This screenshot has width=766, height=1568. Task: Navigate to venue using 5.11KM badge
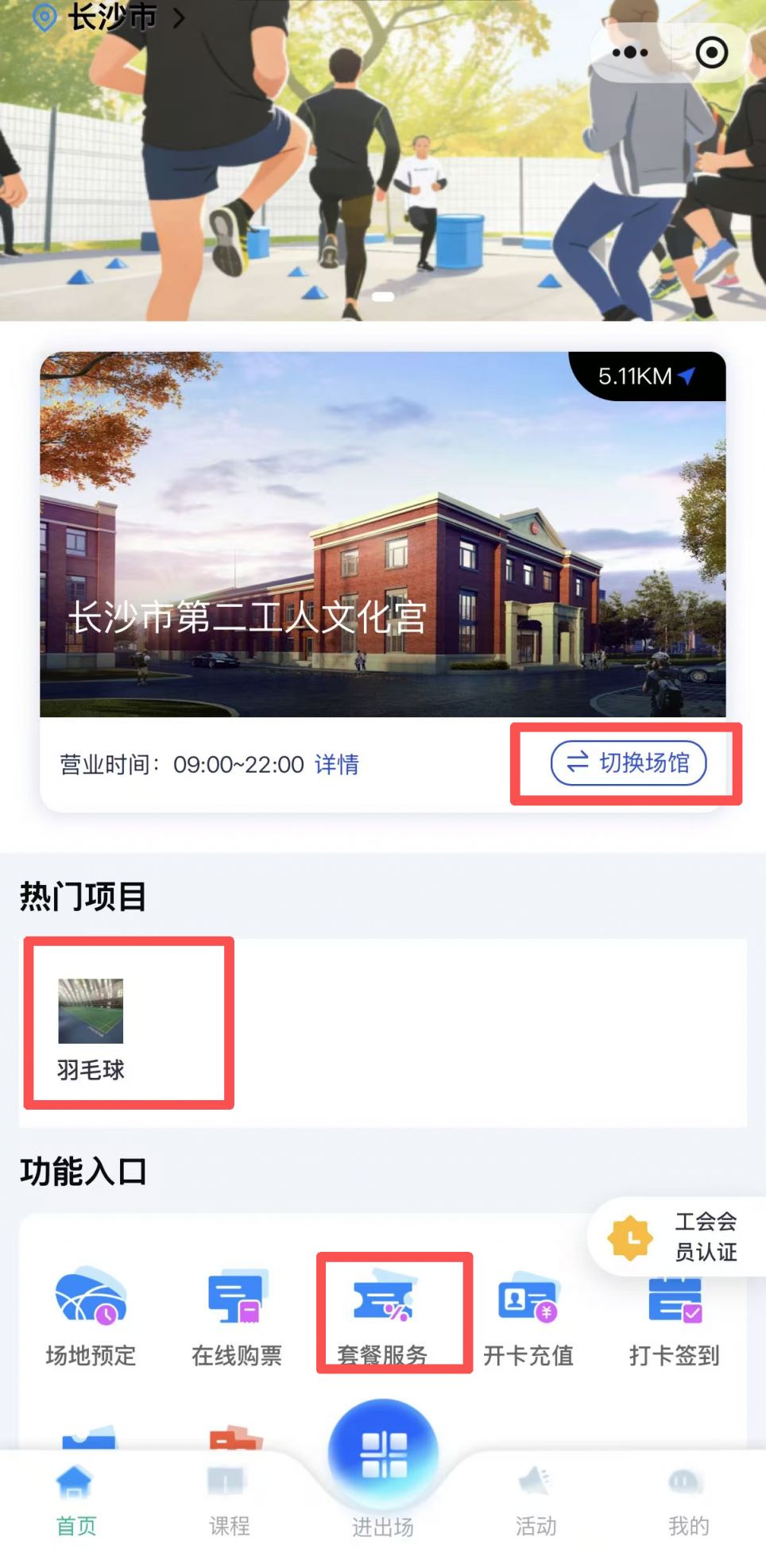[x=646, y=376]
